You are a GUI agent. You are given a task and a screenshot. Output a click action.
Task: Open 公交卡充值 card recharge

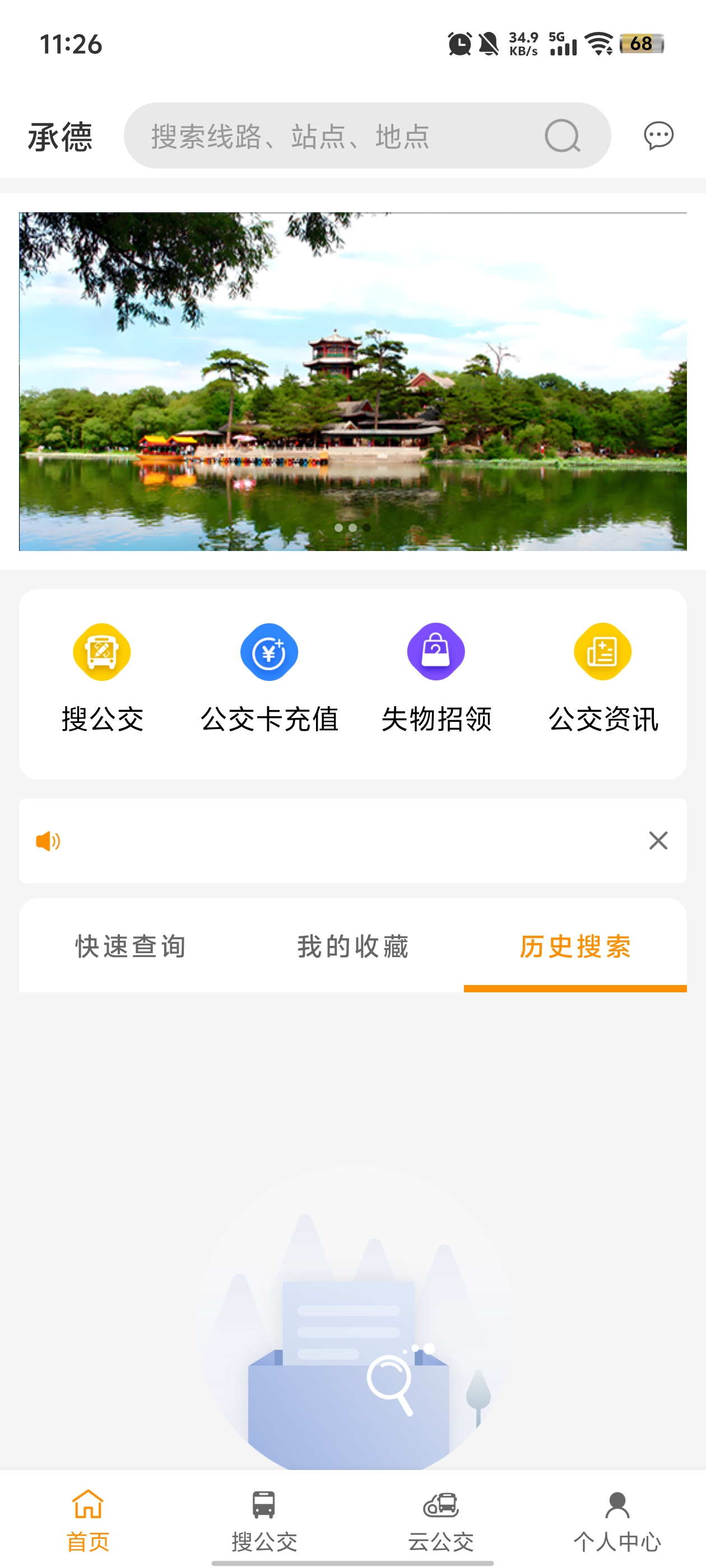270,677
